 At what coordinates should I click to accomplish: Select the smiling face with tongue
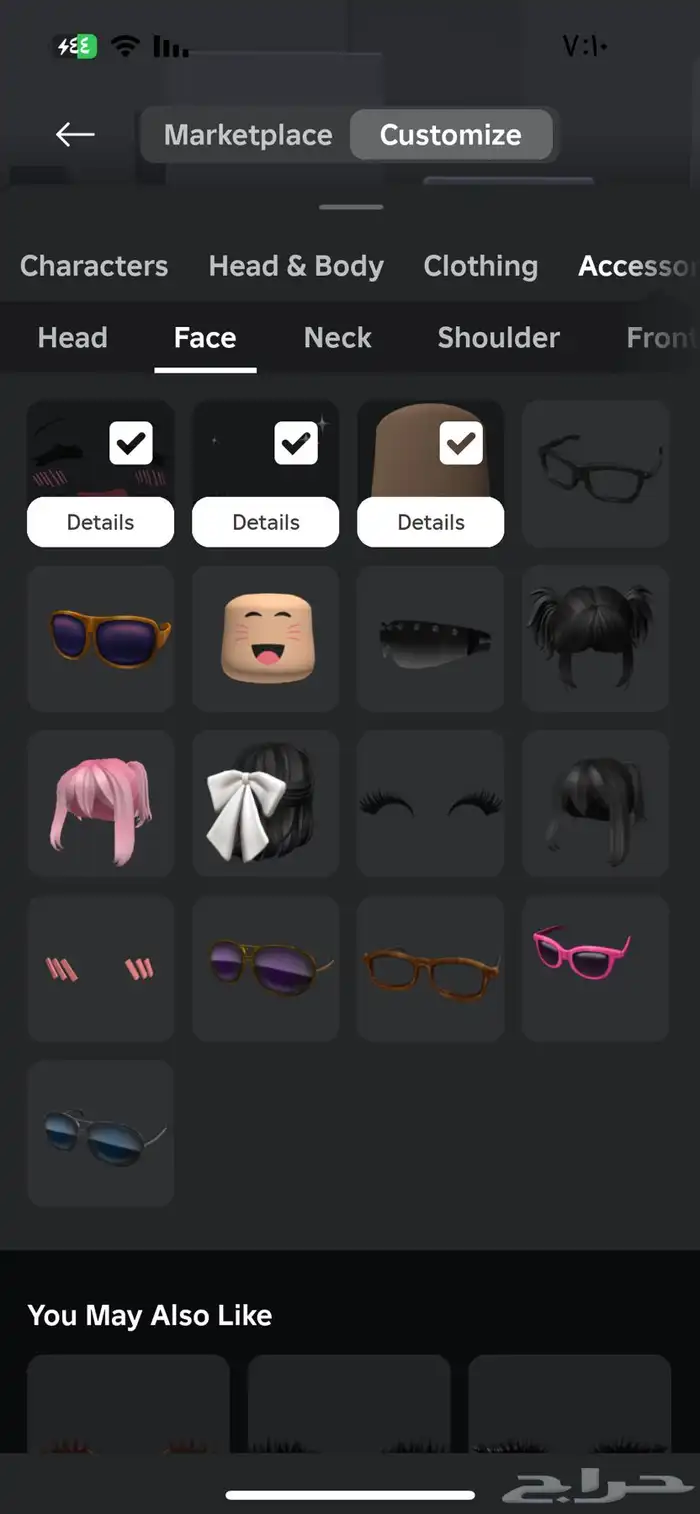point(266,638)
